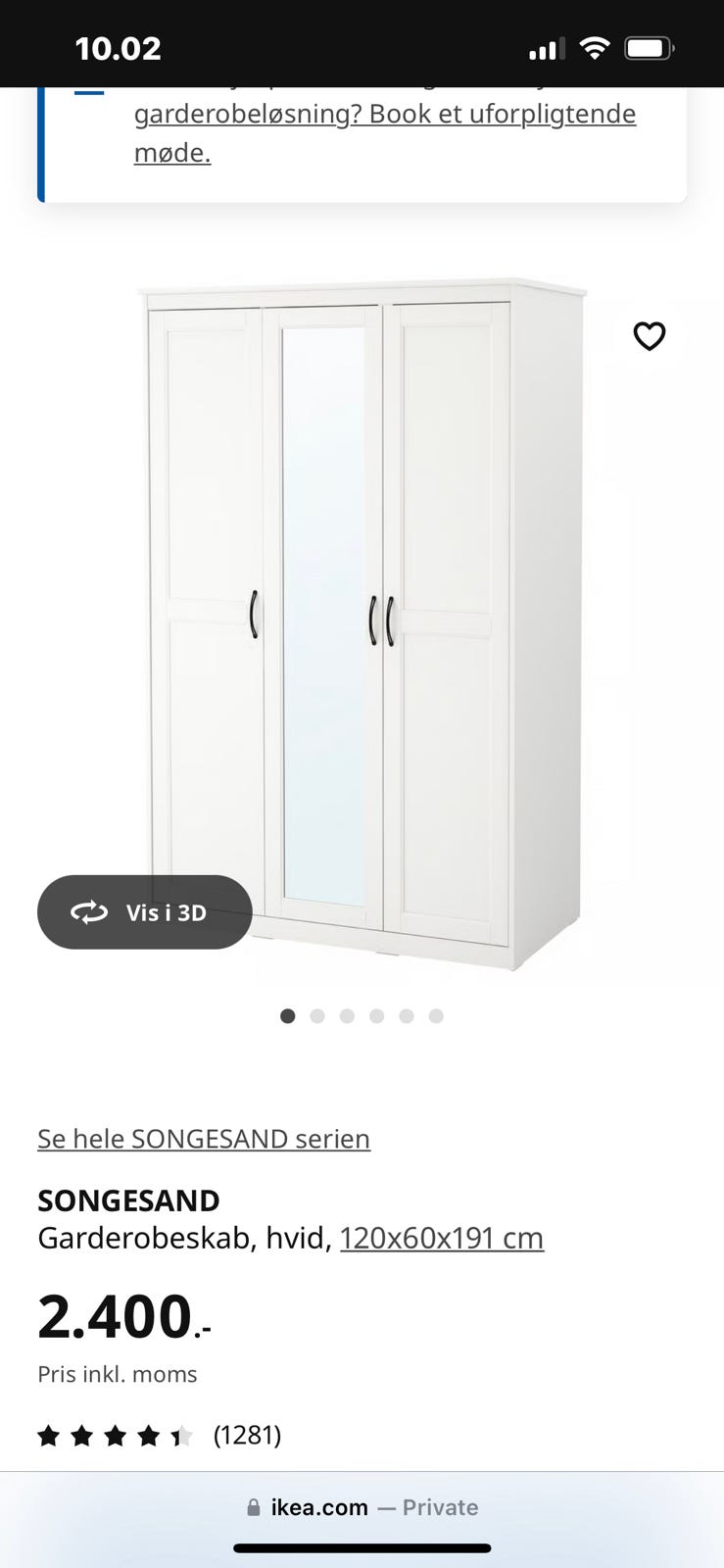View the 1281 product reviews
This screenshot has height=1568, width=724.
[247, 1435]
